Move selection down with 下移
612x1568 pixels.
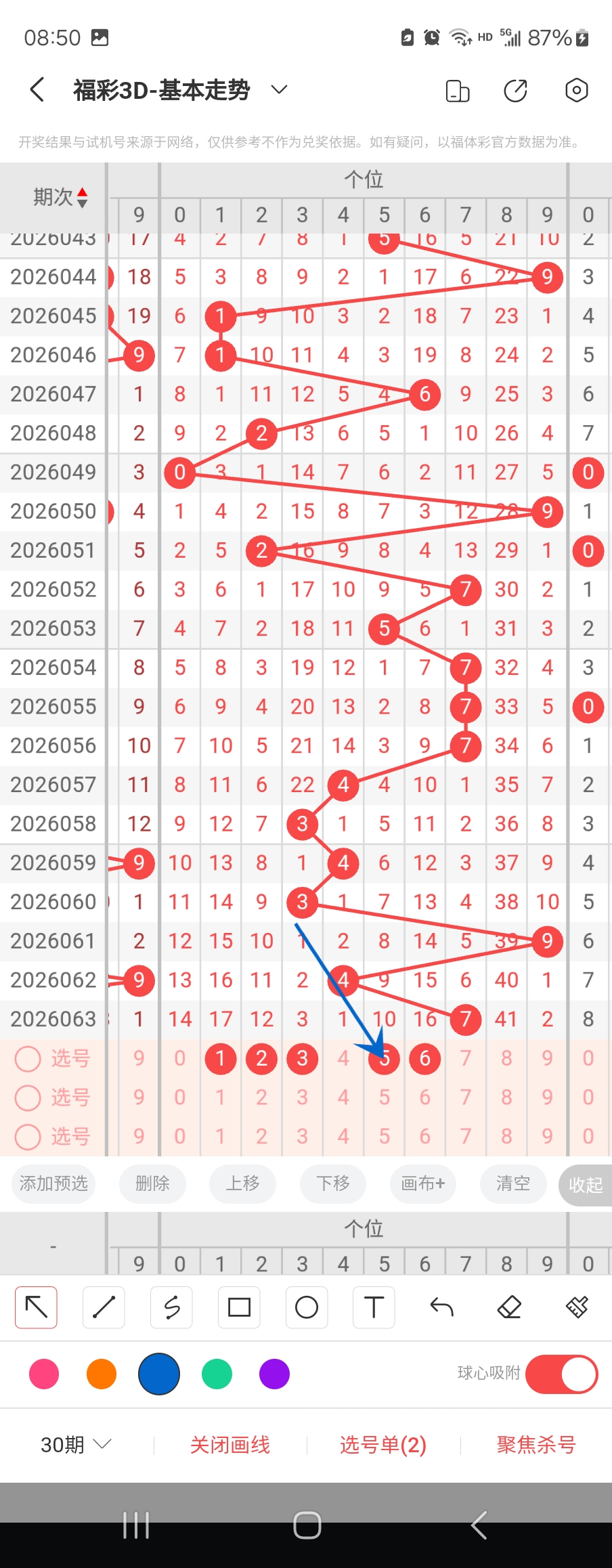(x=333, y=1183)
